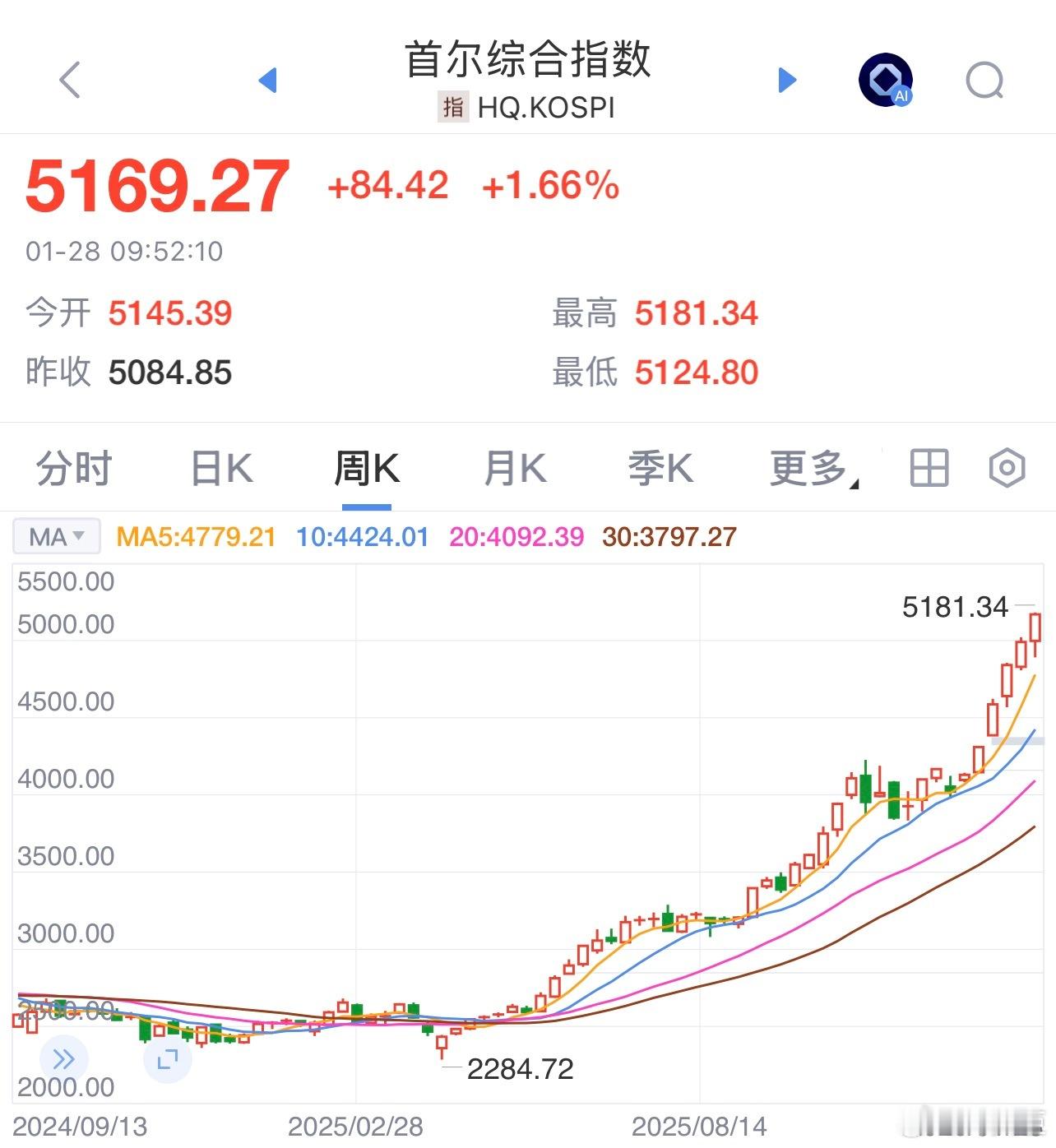Toggle the MA20 moving average line
1056x1148 pixels.
pos(515,536)
